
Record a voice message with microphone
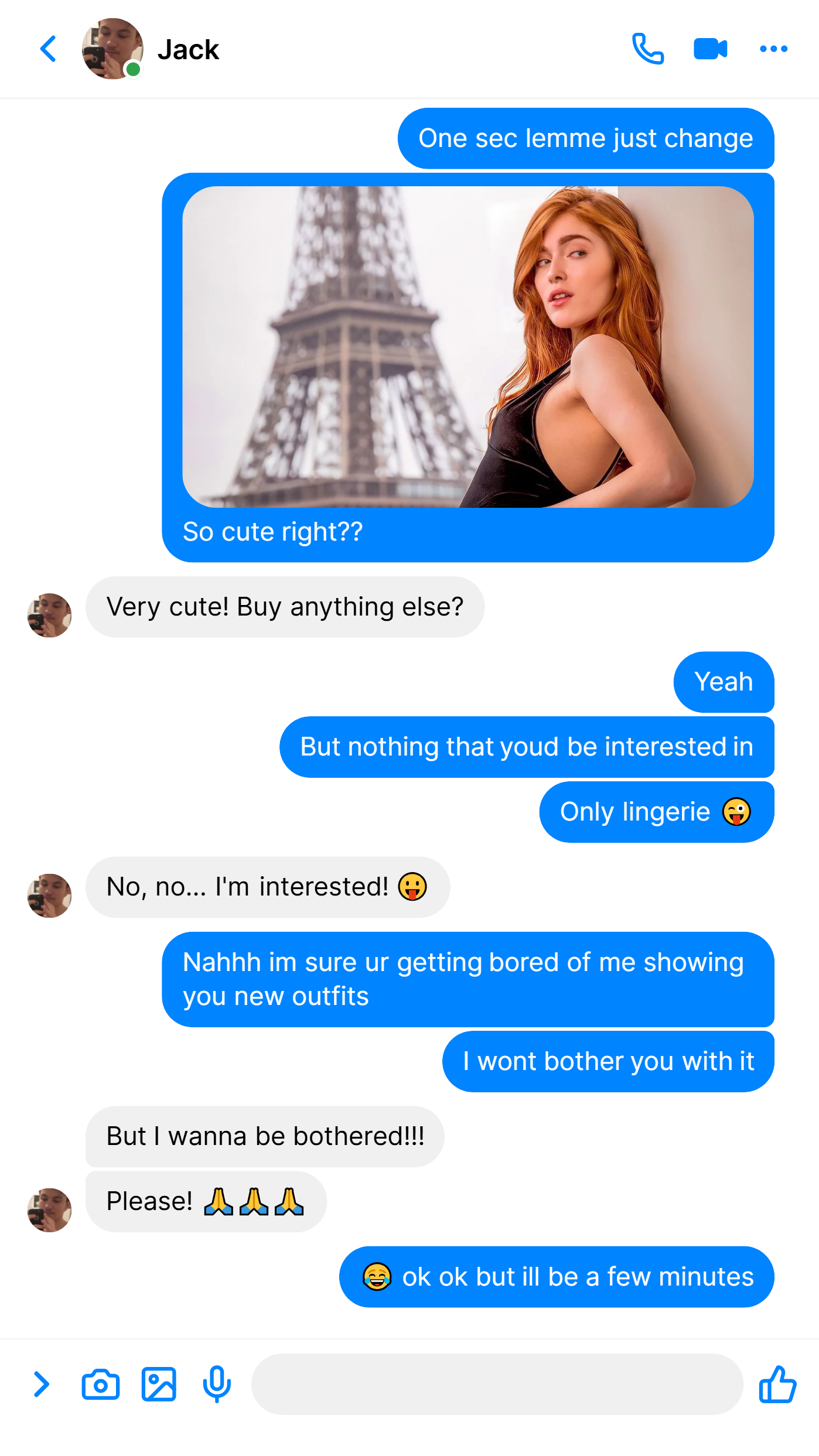point(217,1385)
